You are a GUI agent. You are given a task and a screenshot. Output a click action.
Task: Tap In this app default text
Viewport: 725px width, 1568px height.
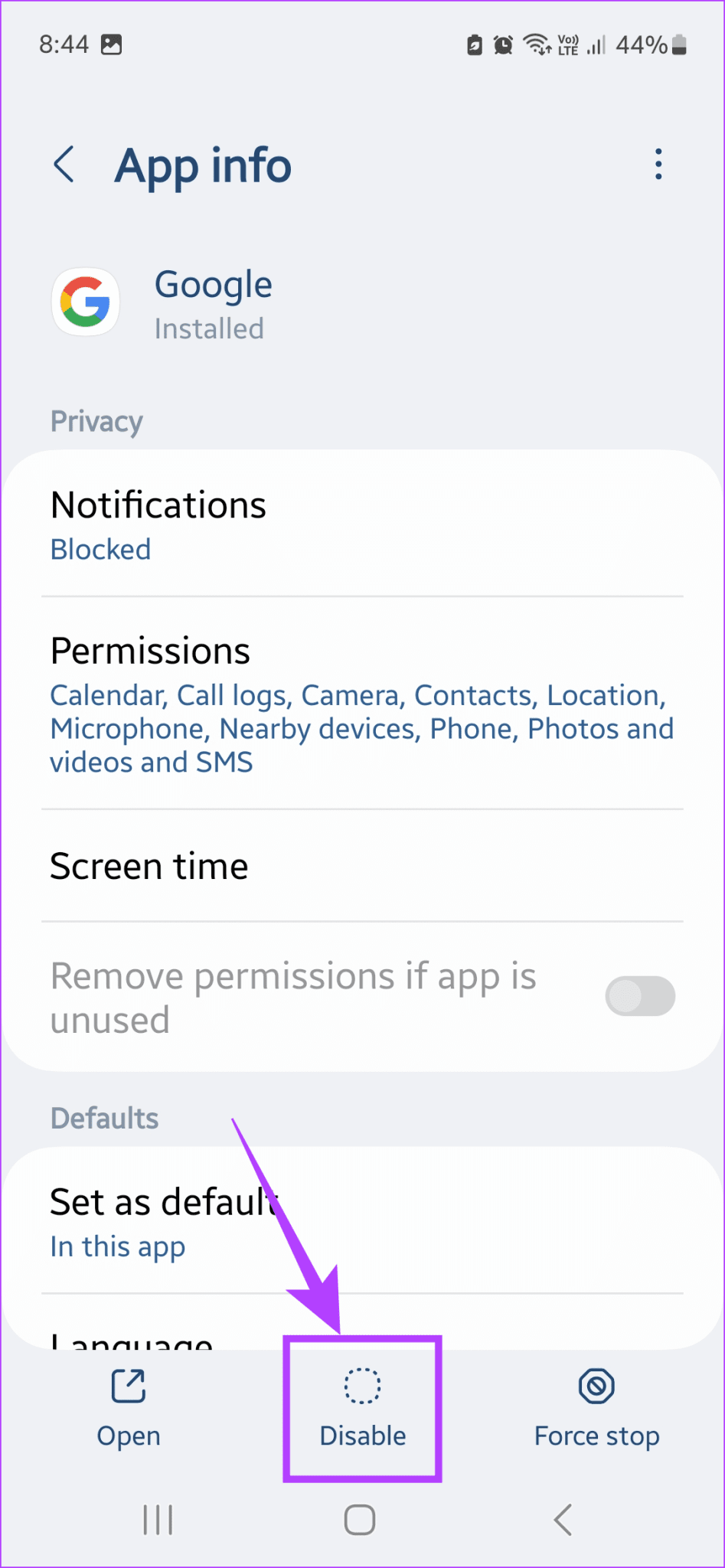pyautogui.click(x=117, y=1246)
